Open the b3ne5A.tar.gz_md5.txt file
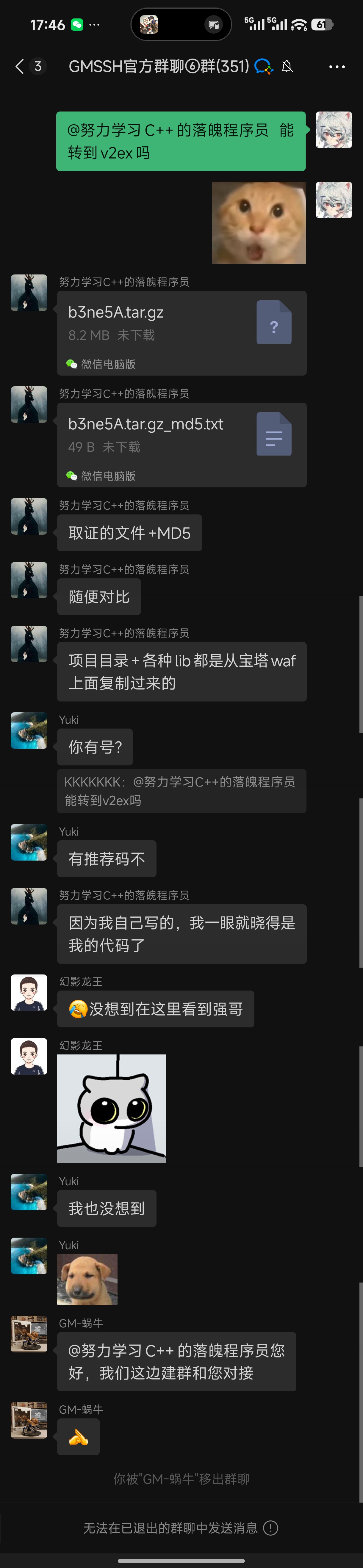This screenshot has width=363, height=1568. click(x=181, y=435)
